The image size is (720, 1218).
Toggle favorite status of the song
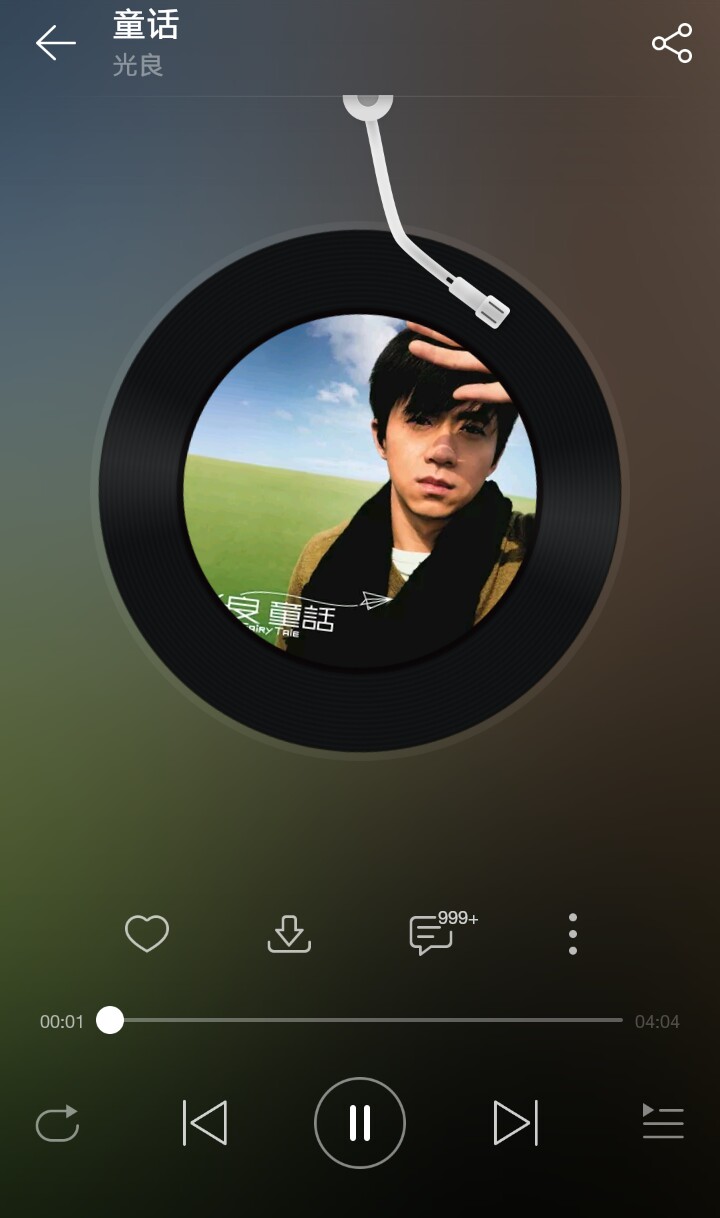point(147,933)
